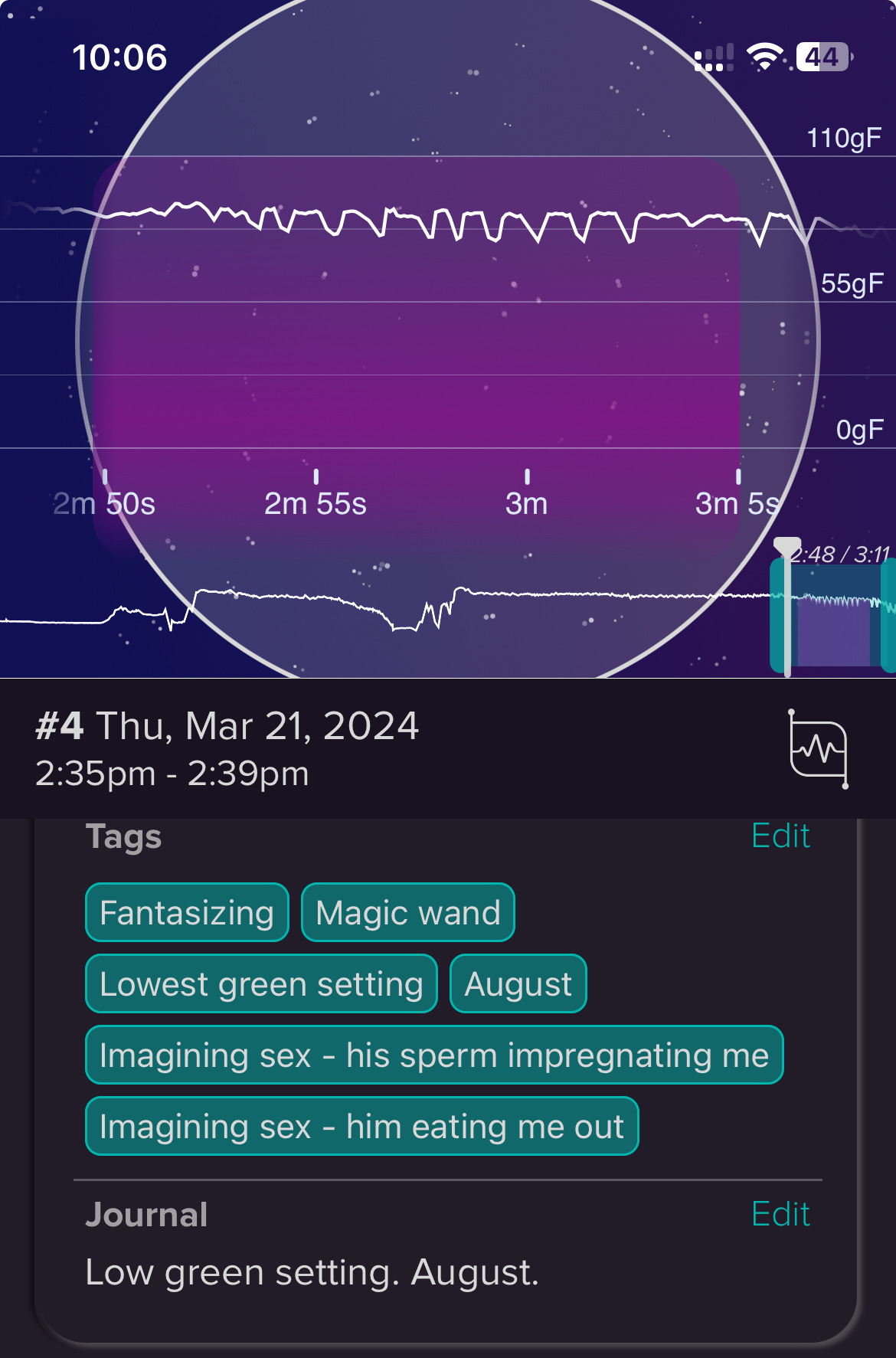Toggle the August tag

click(x=518, y=983)
